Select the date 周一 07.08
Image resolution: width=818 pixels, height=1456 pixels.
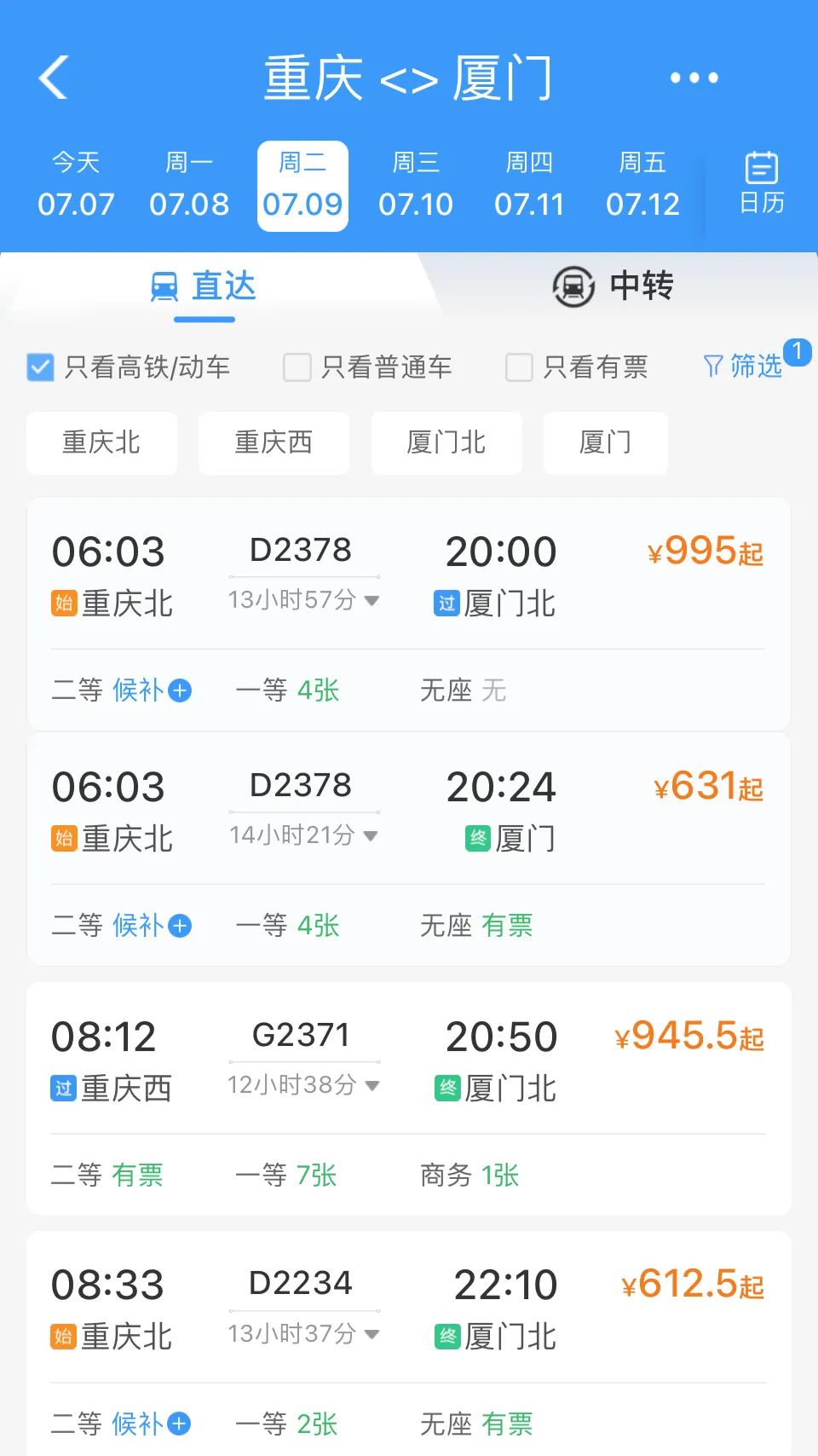189,186
